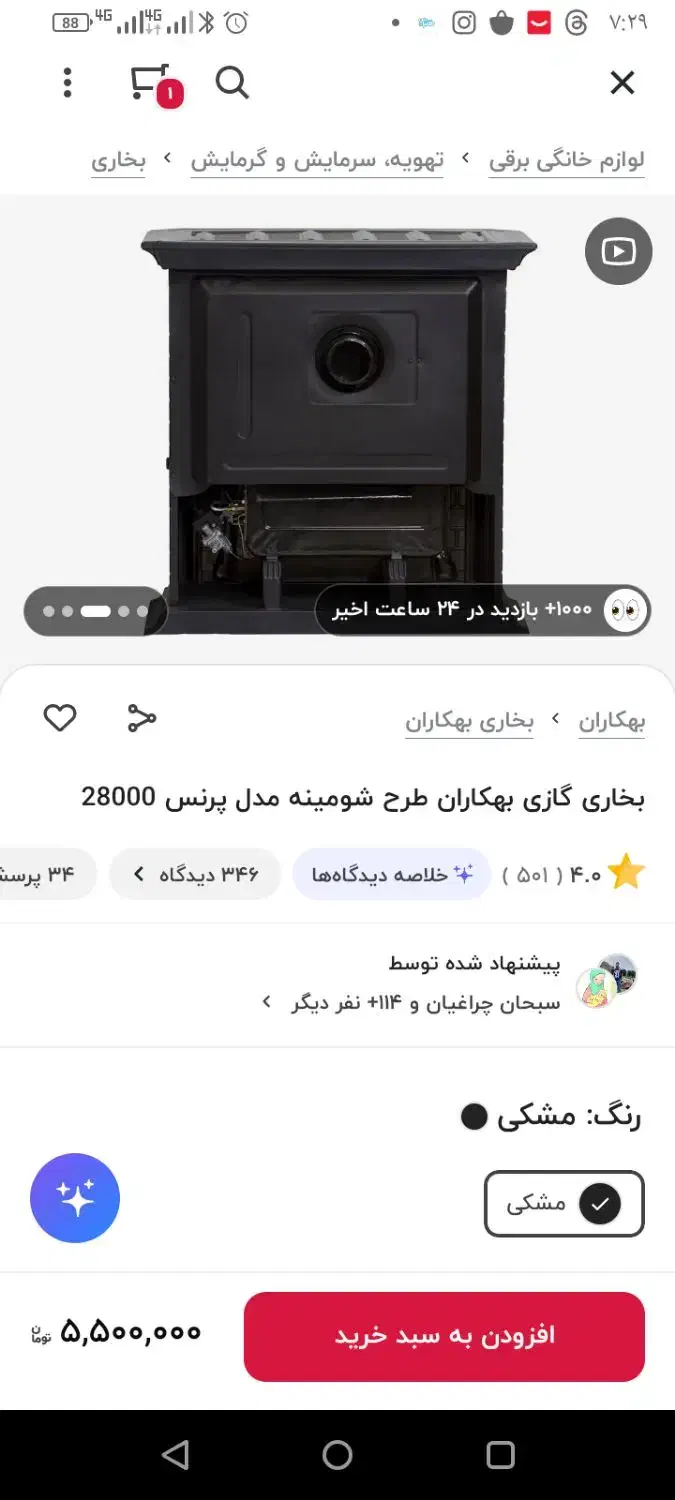Open the AI assistant sparkle button
The width and height of the screenshot is (675, 1500).
tap(75, 1198)
